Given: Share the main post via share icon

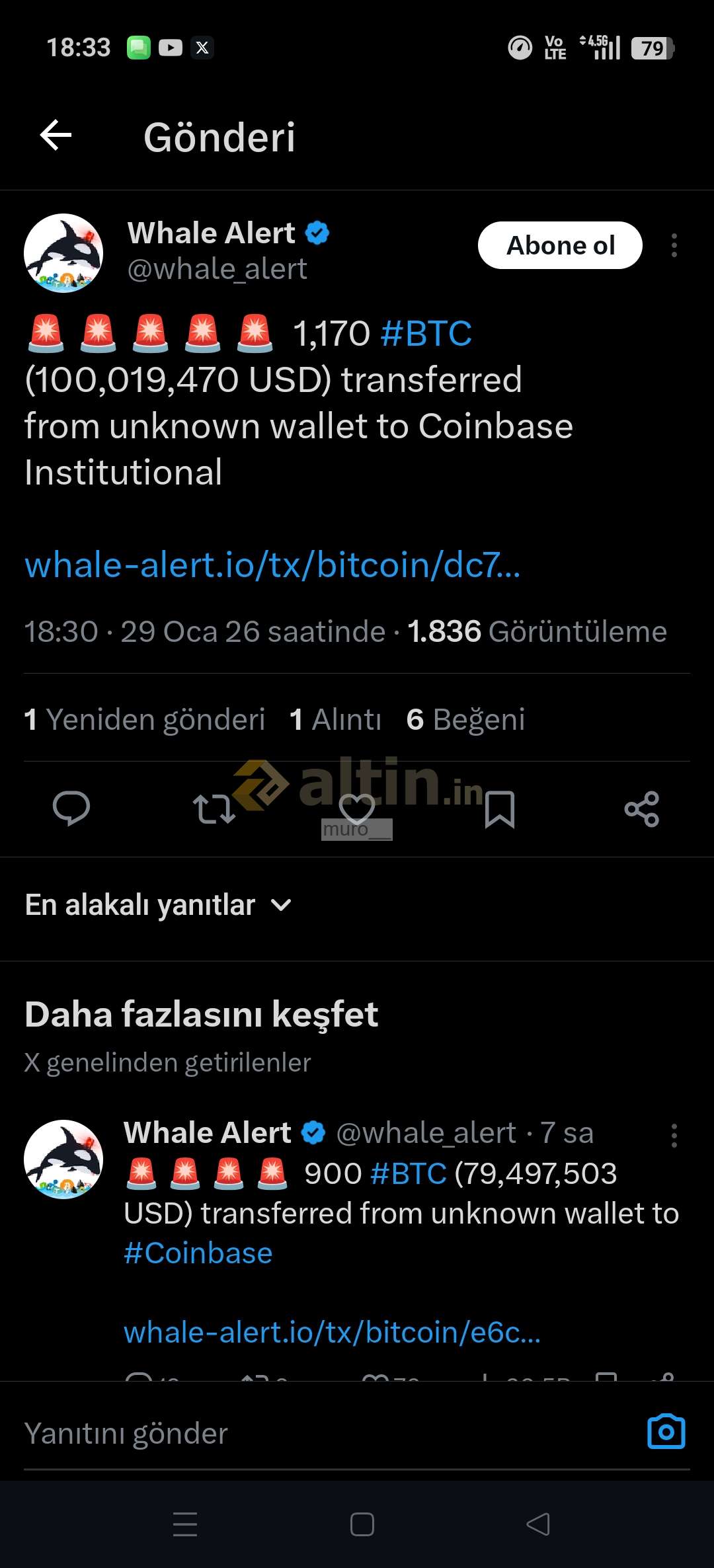Looking at the screenshot, I should click(x=641, y=808).
